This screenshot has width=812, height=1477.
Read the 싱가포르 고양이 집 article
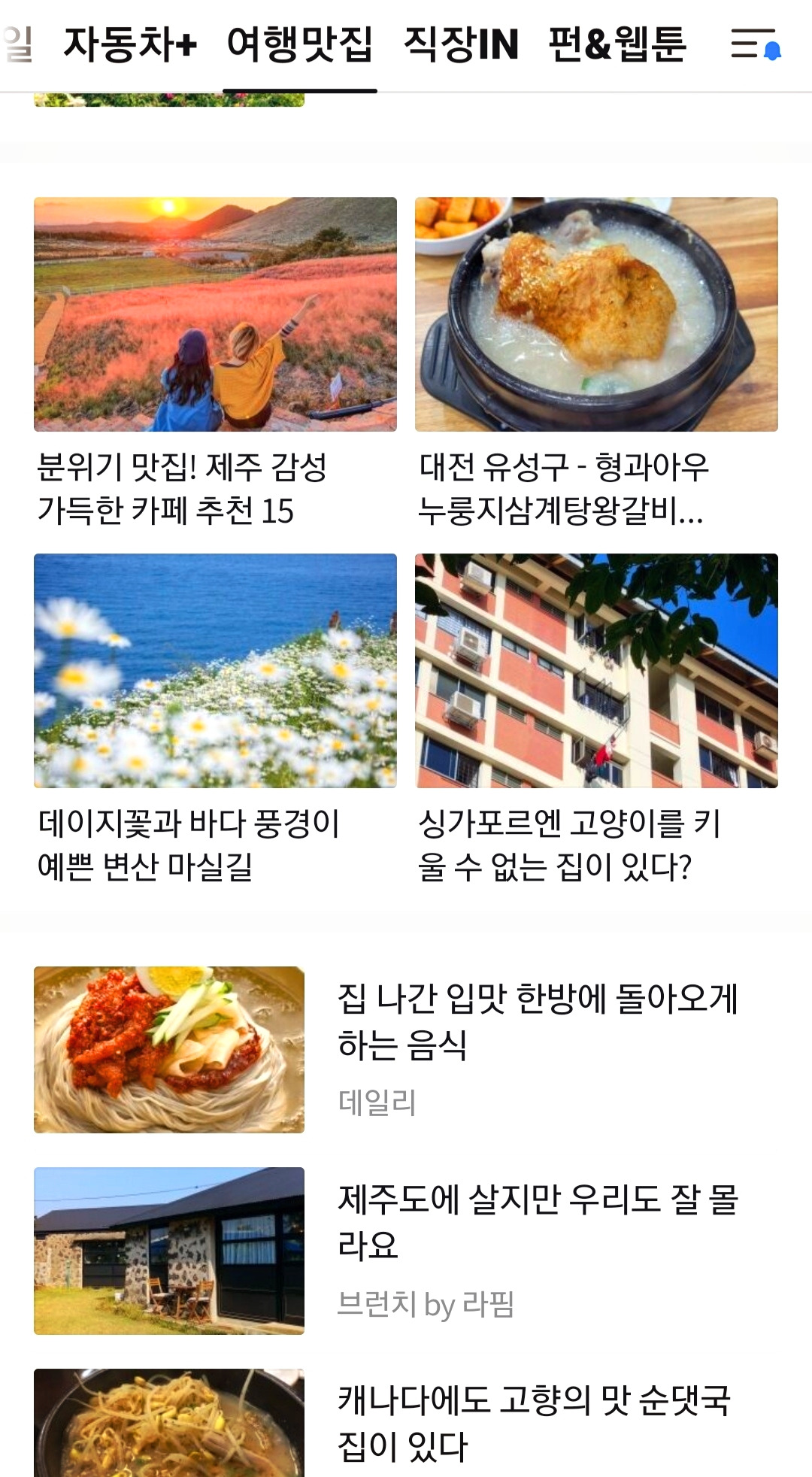click(596, 718)
